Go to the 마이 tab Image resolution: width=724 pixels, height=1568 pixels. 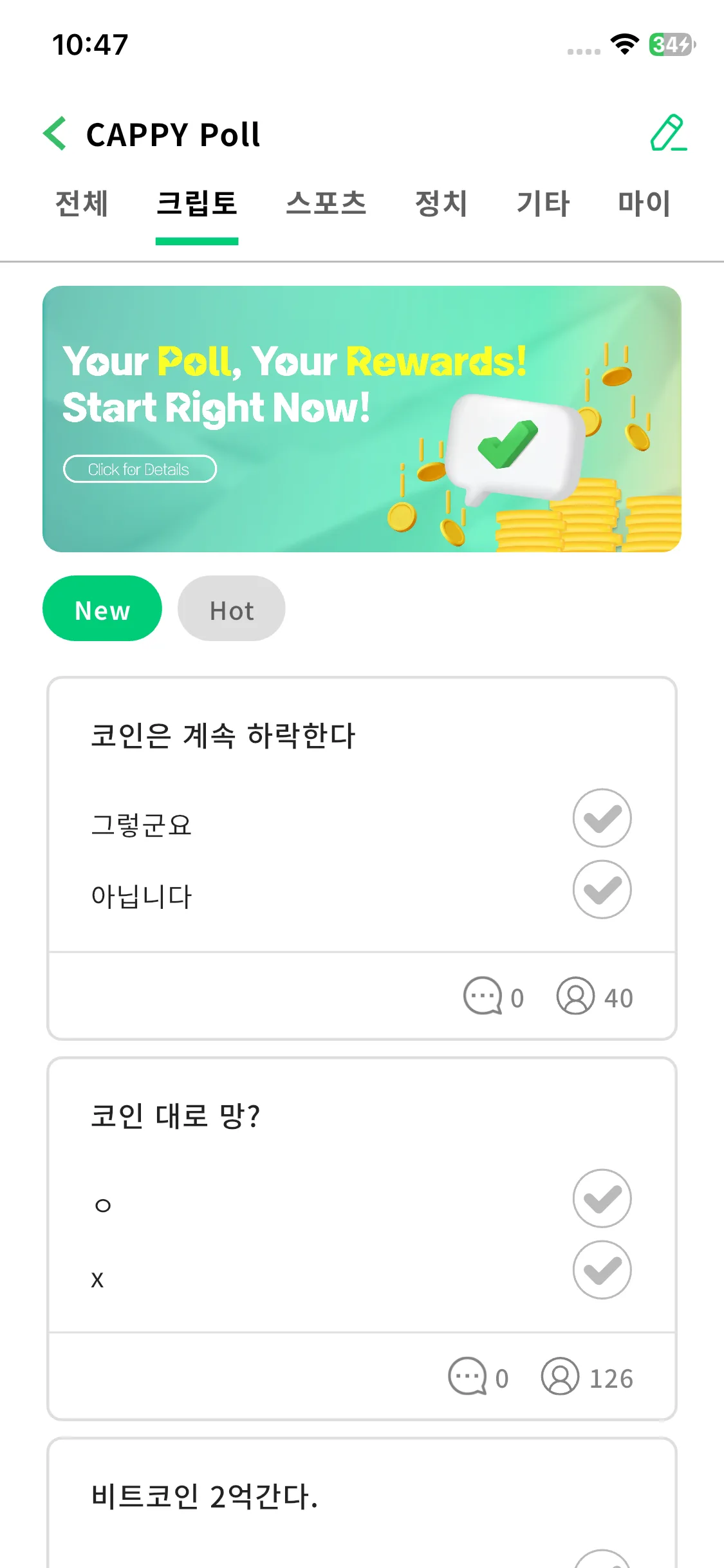click(x=644, y=204)
